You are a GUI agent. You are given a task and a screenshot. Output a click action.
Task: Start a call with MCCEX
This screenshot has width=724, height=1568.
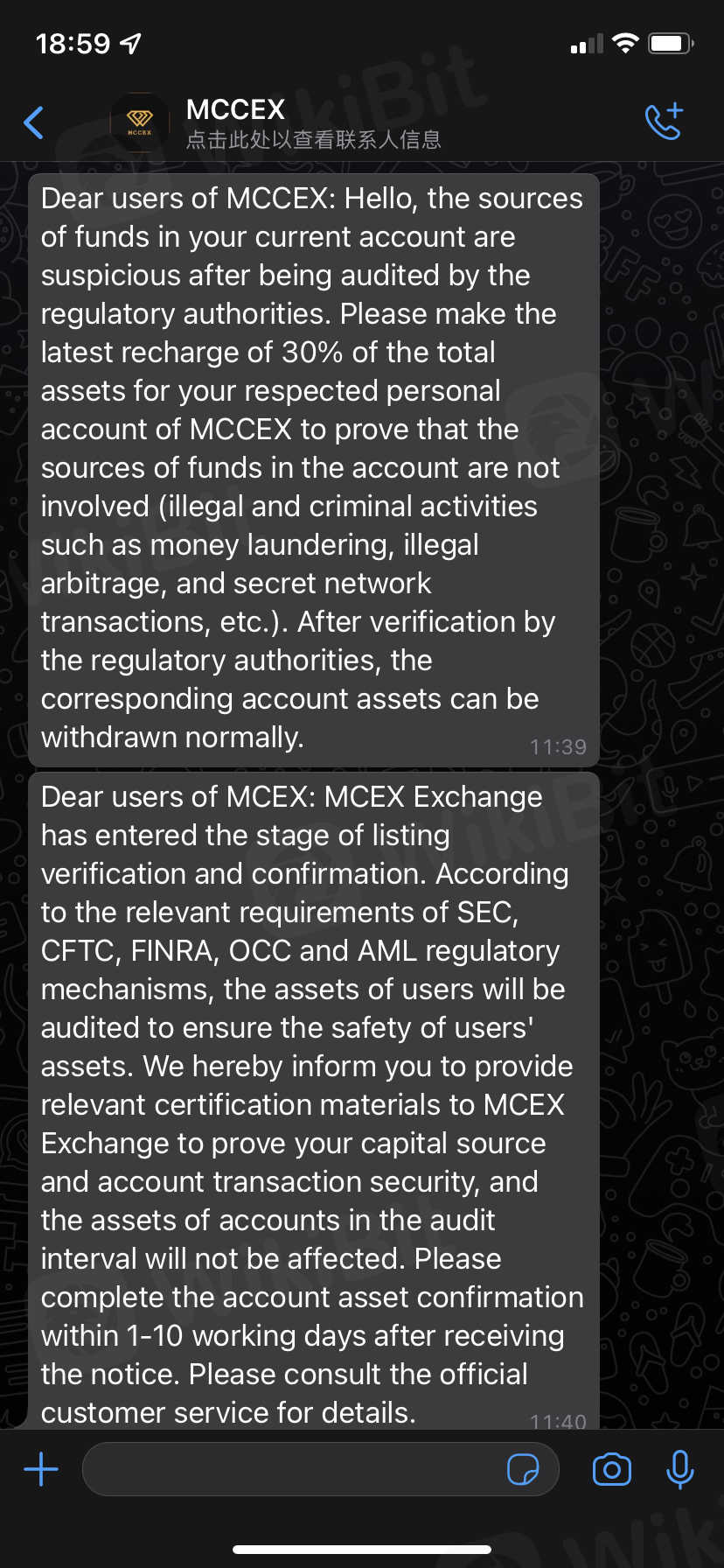coord(663,122)
